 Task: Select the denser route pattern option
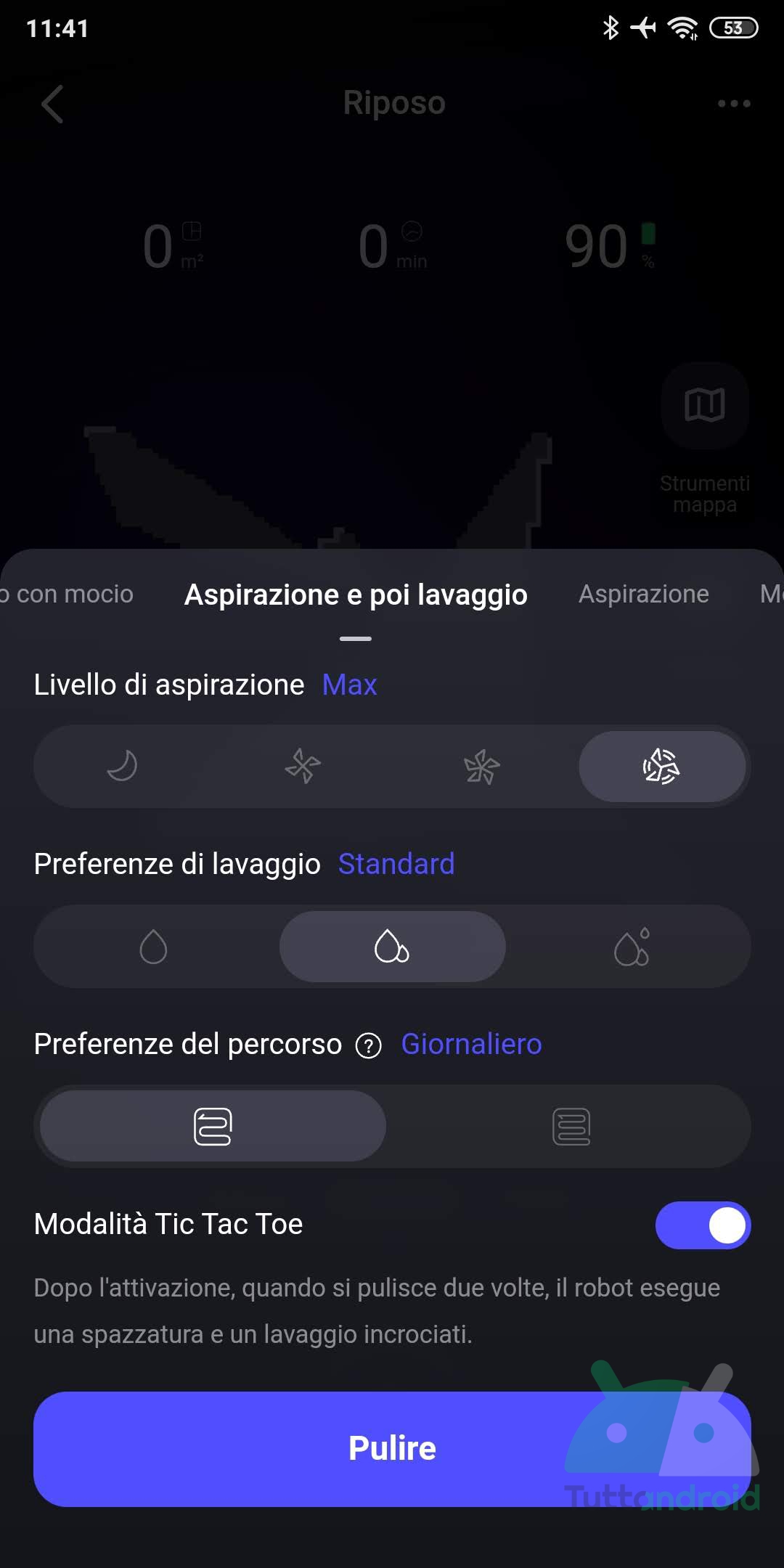click(571, 1127)
